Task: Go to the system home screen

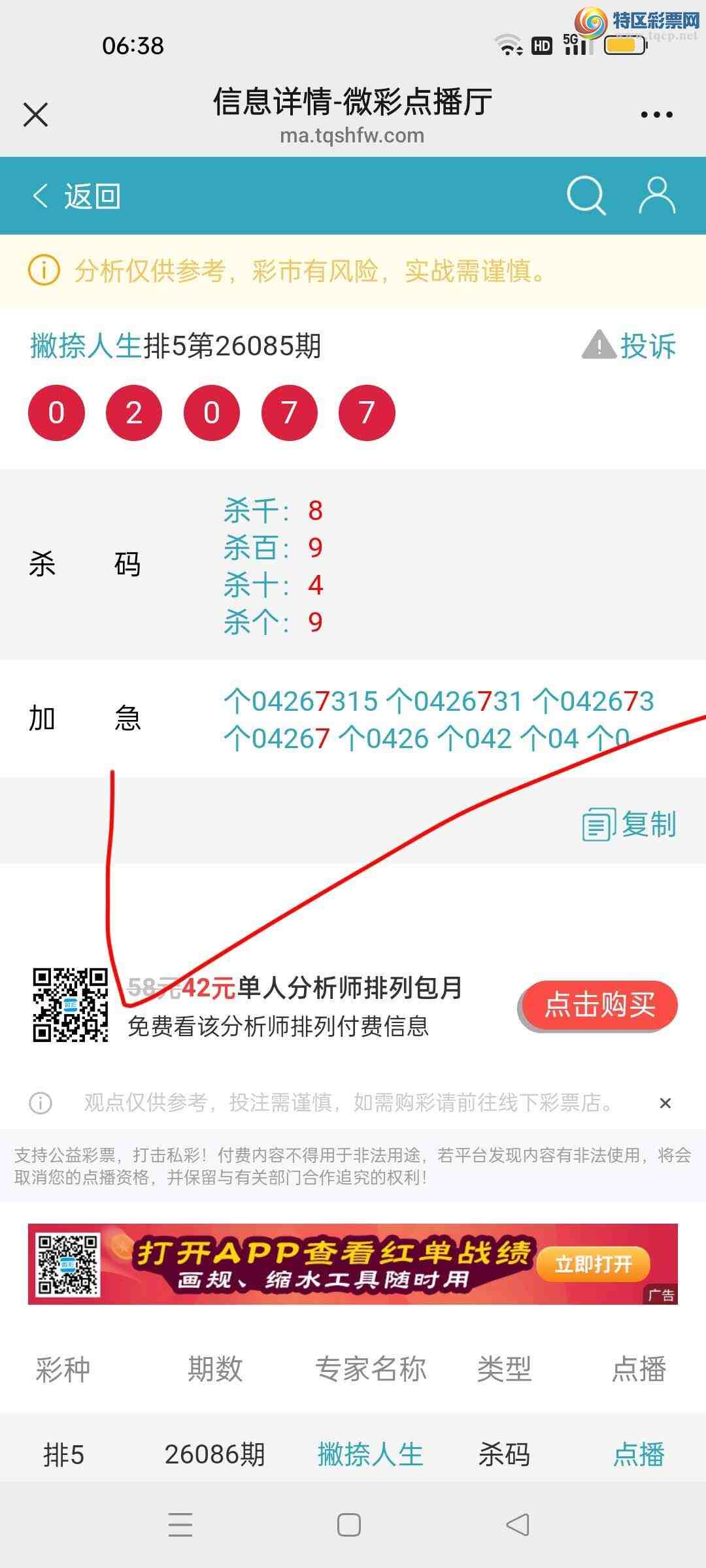Action: [x=349, y=1525]
